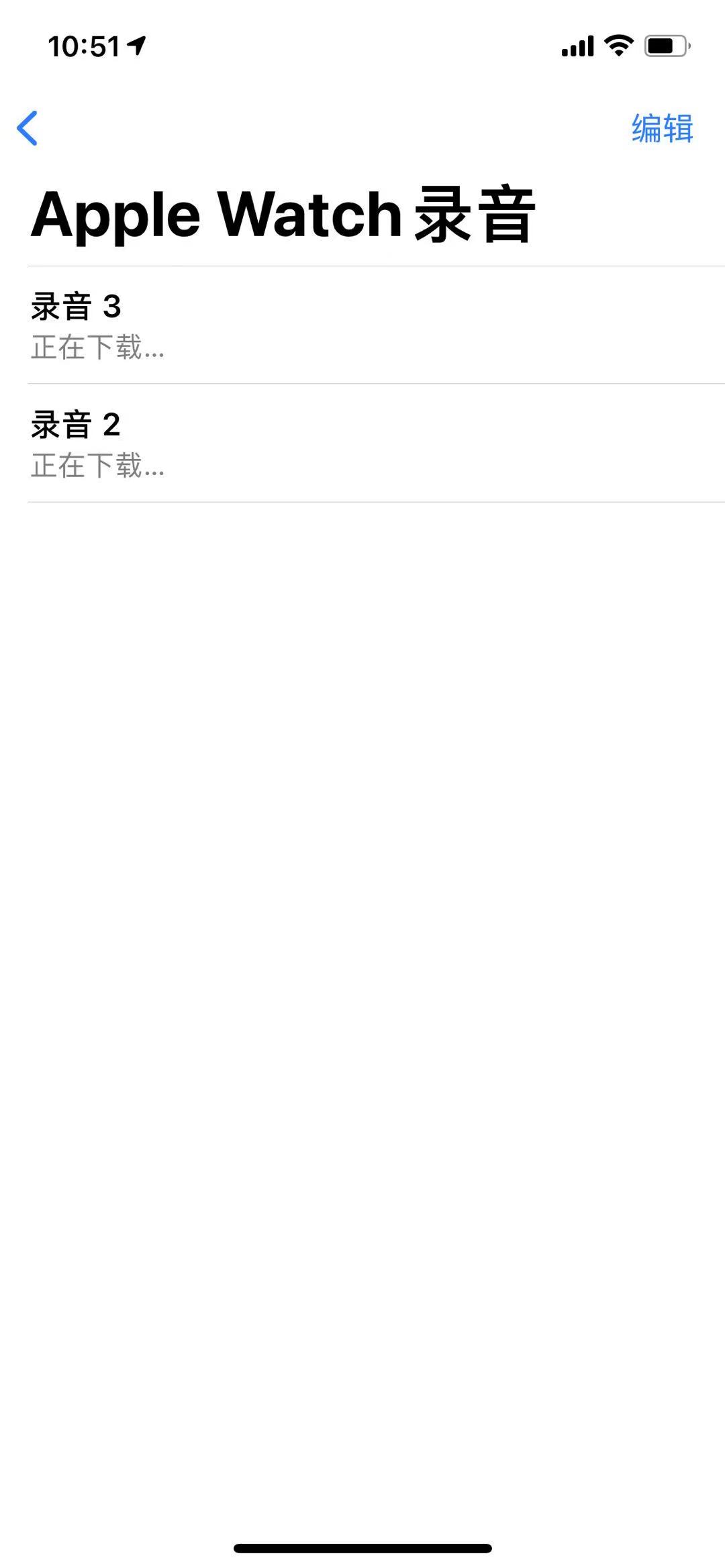The height and width of the screenshot is (1568, 725).
Task: Open the 录音 3 recording
Action: click(362, 325)
